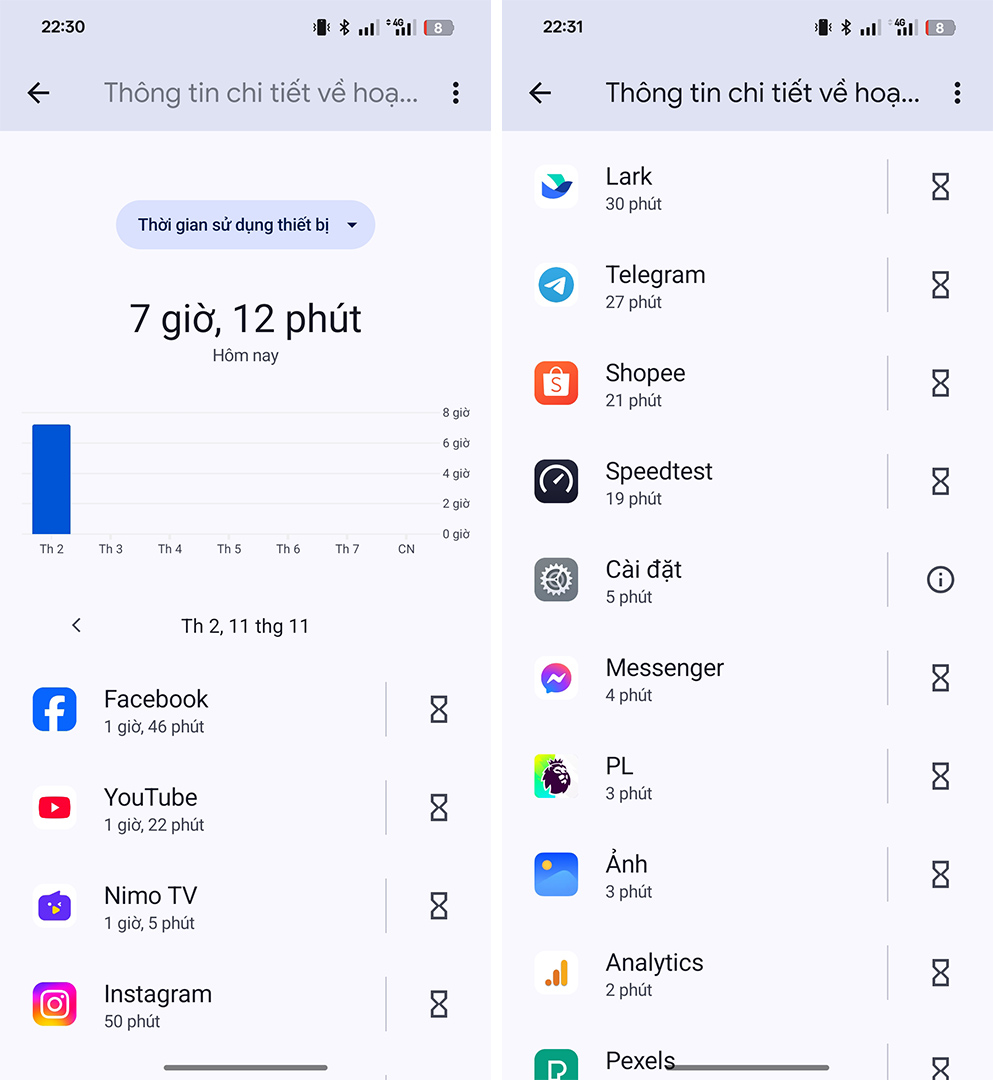The width and height of the screenshot is (993, 1080).
Task: Open the Thời gian sử dụng thiết bị dropdown
Action: pyautogui.click(x=245, y=225)
